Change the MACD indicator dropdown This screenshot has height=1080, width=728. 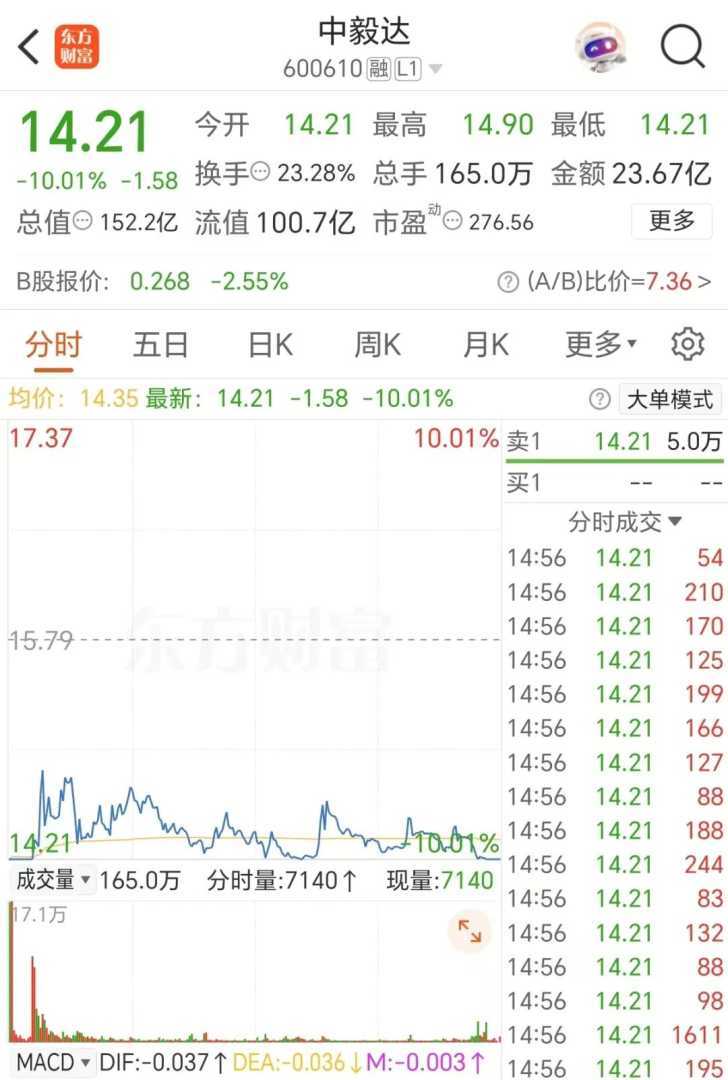(53, 1062)
